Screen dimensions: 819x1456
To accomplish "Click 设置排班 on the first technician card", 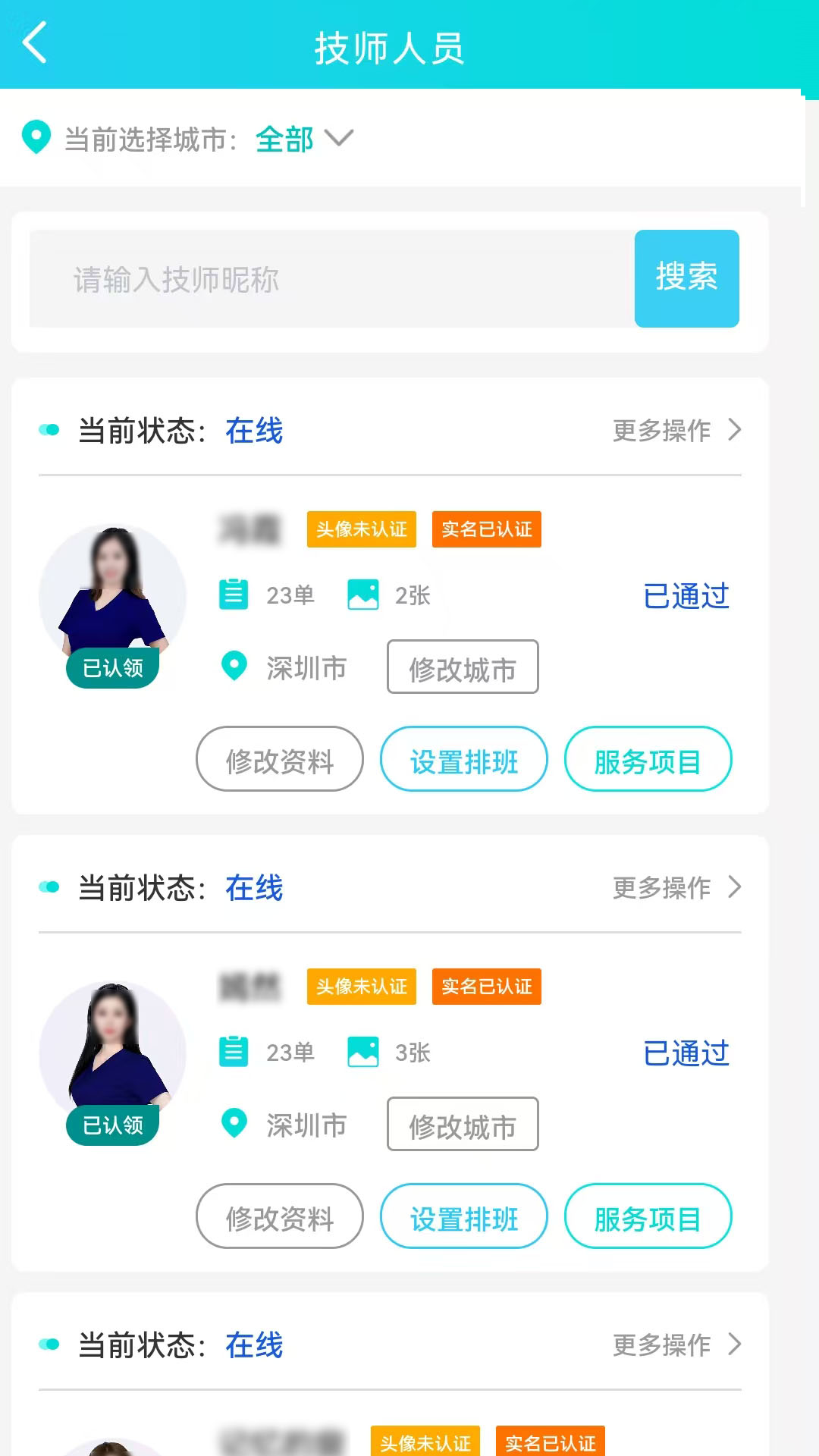I will pos(463,759).
